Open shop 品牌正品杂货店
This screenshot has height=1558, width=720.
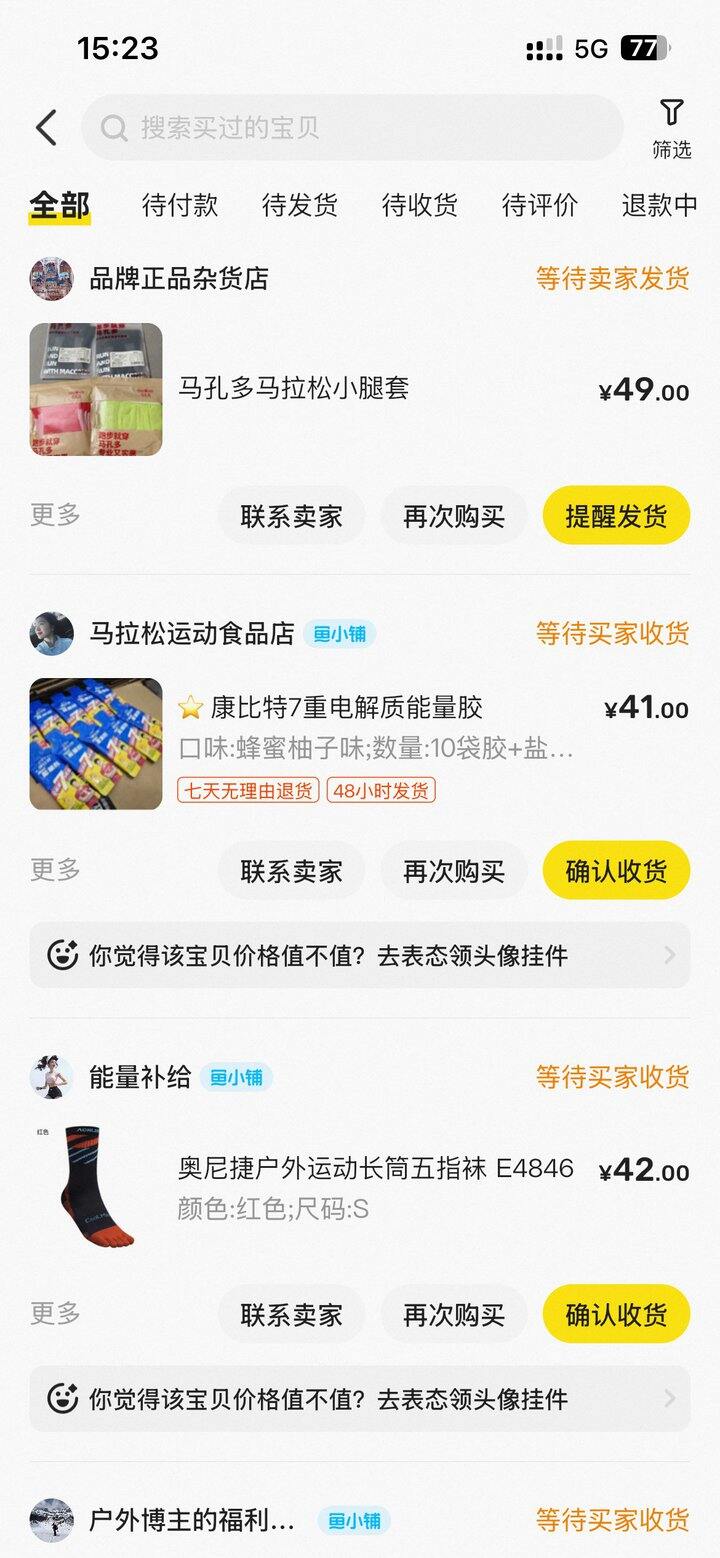(x=179, y=278)
